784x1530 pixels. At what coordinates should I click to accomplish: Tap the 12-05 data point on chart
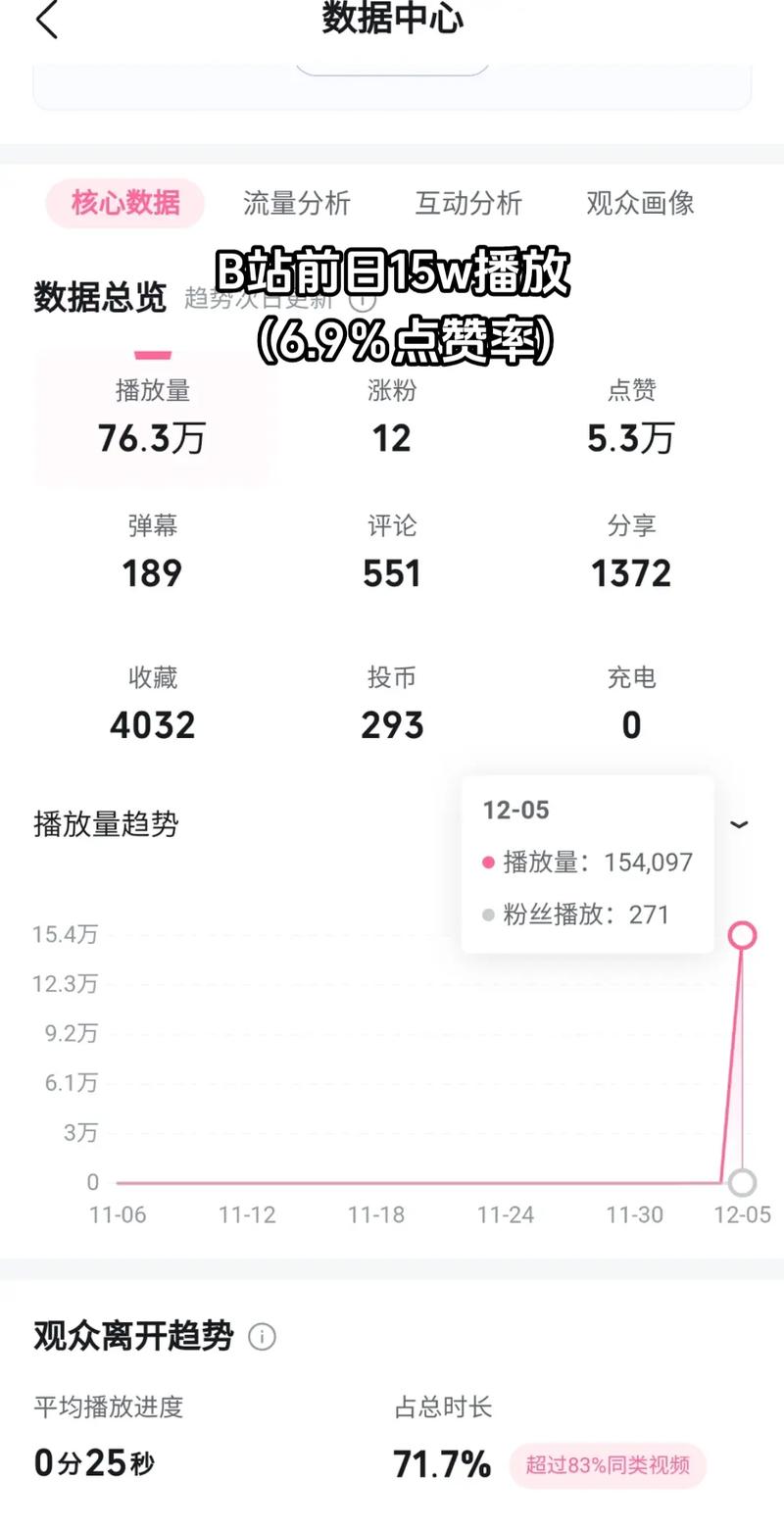pyautogui.click(x=742, y=935)
